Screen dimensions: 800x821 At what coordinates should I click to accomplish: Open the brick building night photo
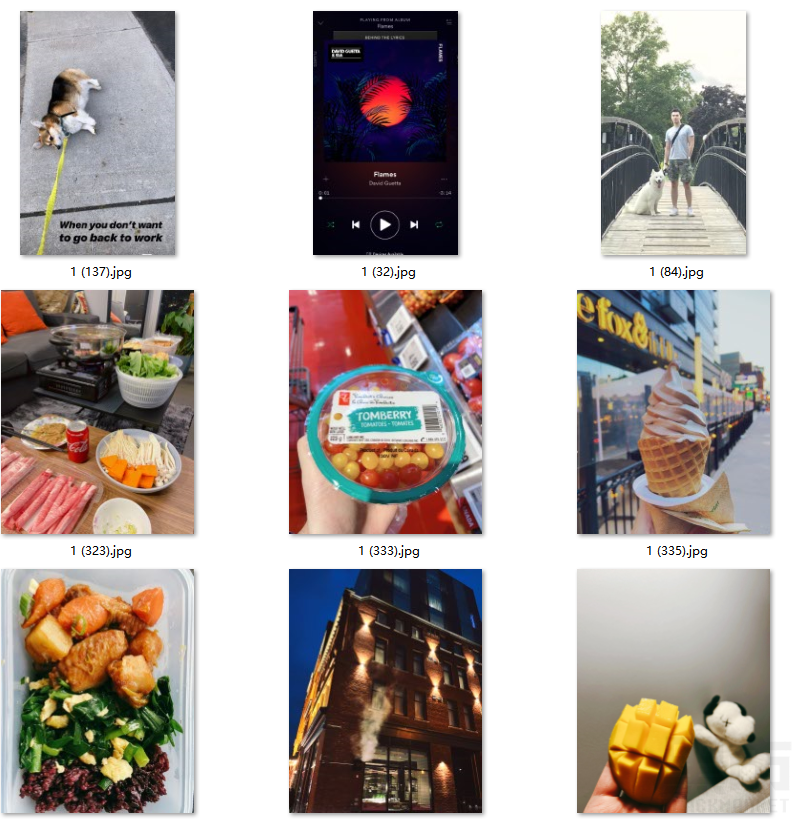point(385,690)
